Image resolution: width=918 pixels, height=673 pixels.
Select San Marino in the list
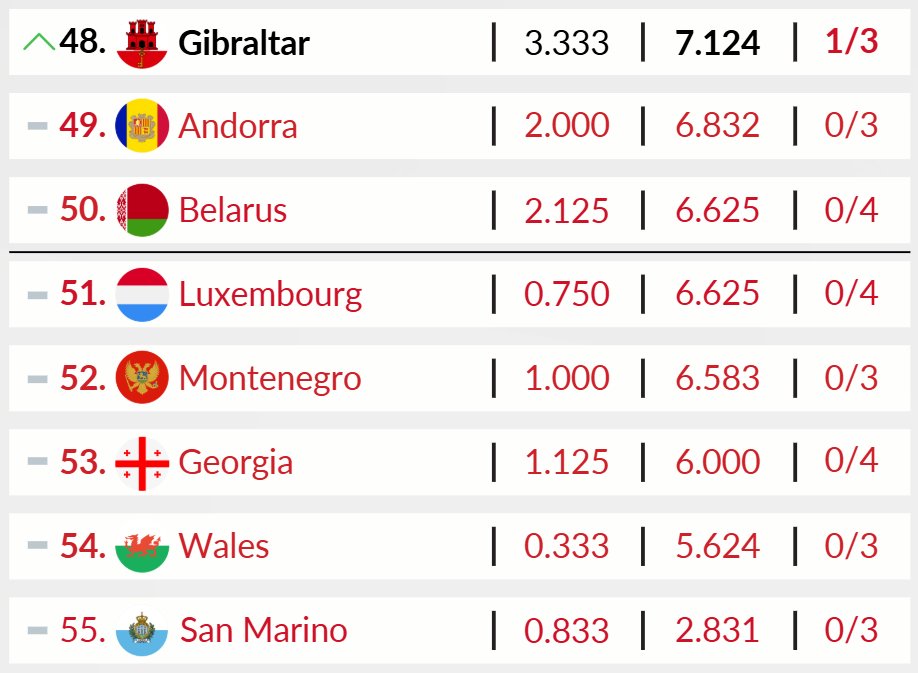263,630
